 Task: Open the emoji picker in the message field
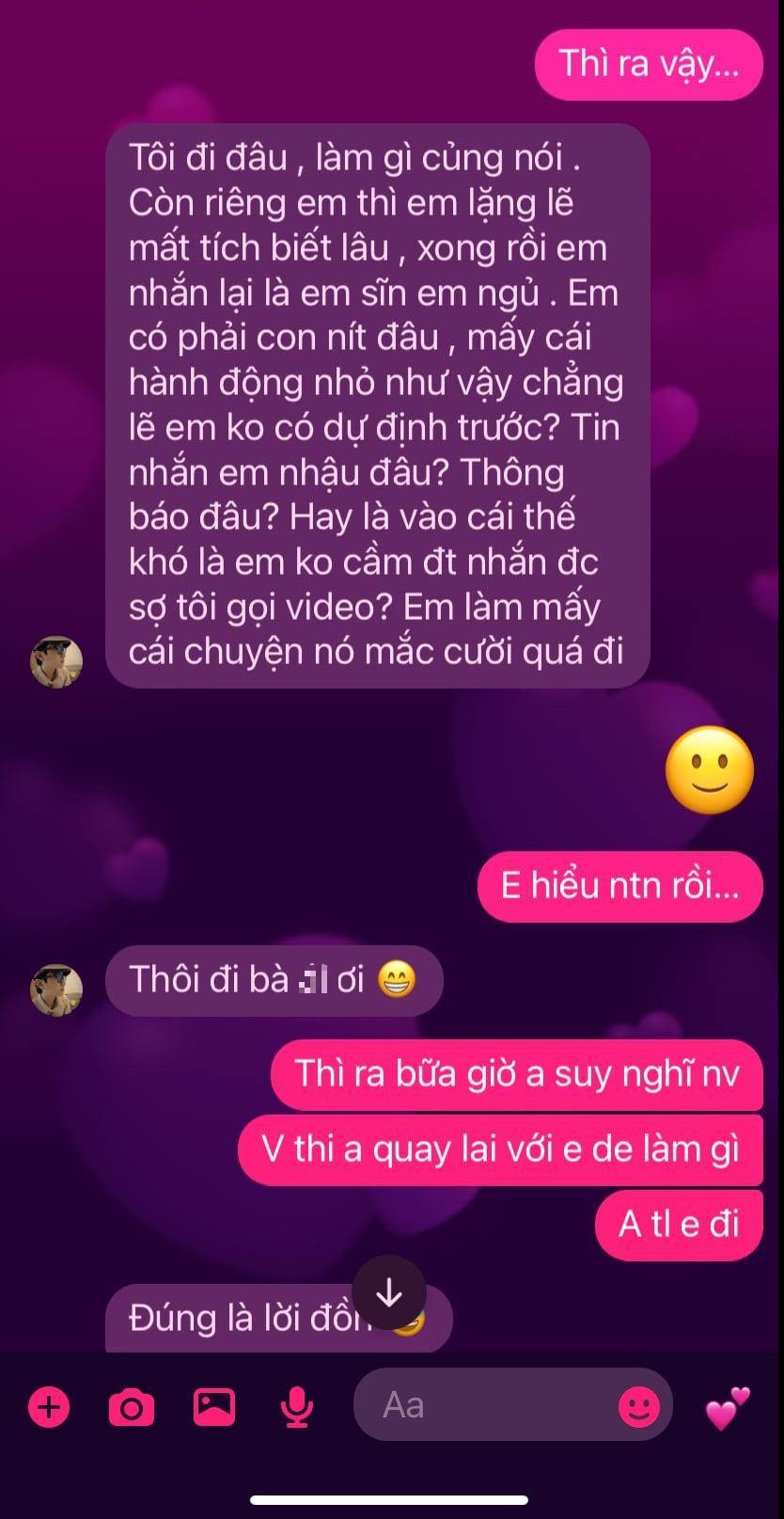pyautogui.click(x=639, y=1407)
